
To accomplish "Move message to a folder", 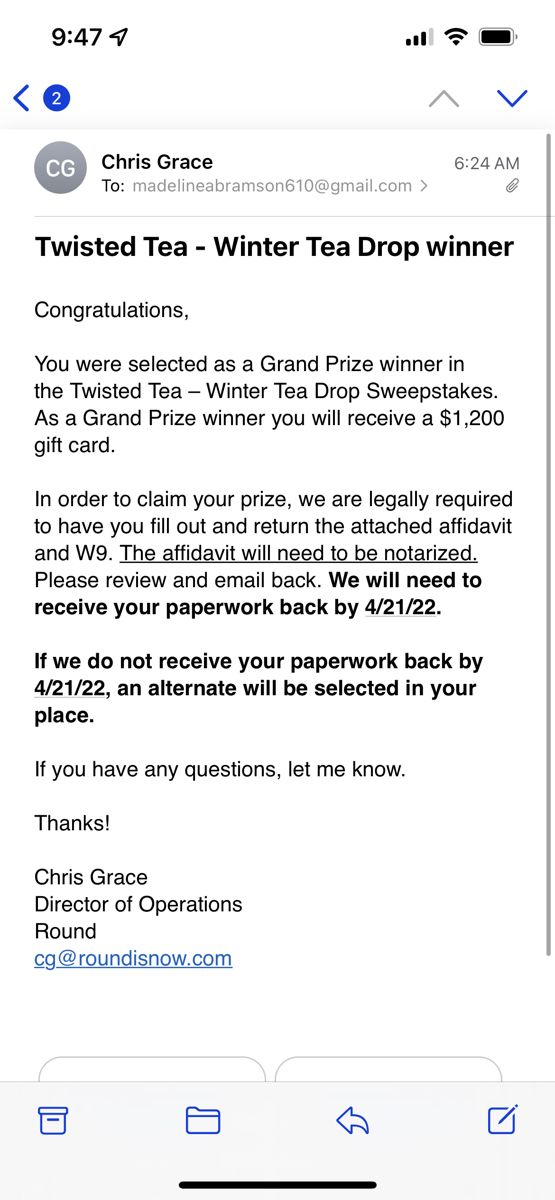I will [203, 1121].
